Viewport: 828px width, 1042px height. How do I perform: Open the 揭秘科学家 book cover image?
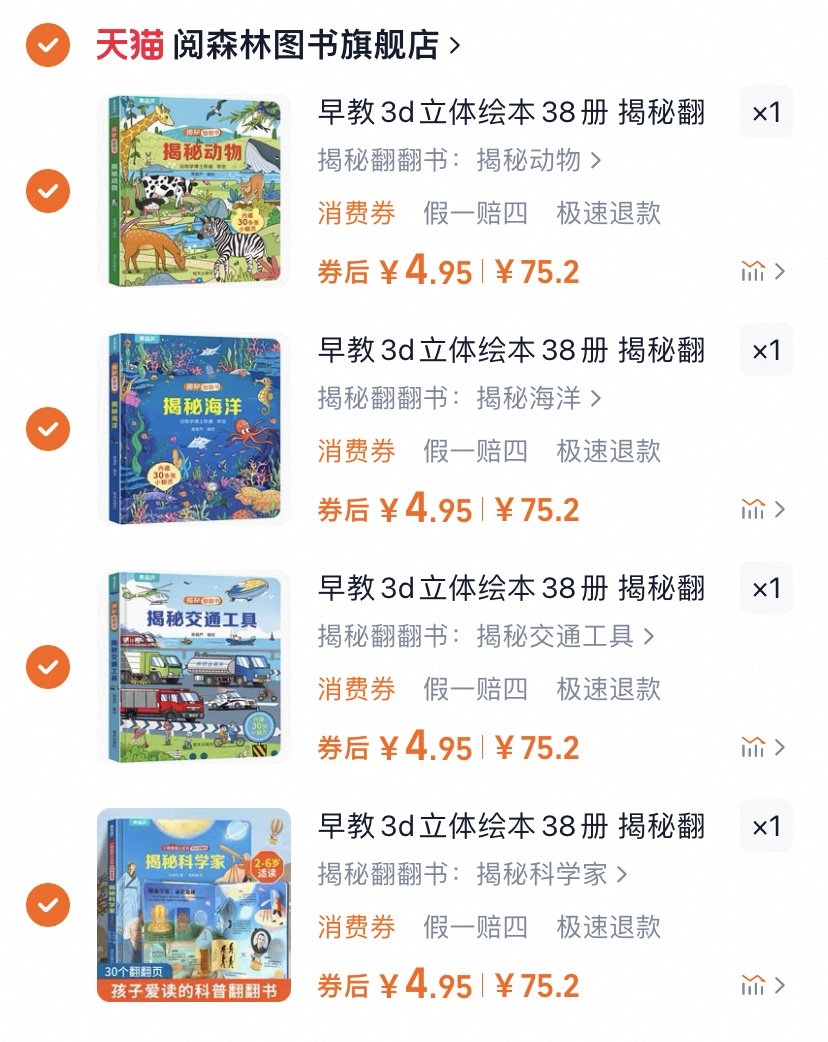coord(194,905)
